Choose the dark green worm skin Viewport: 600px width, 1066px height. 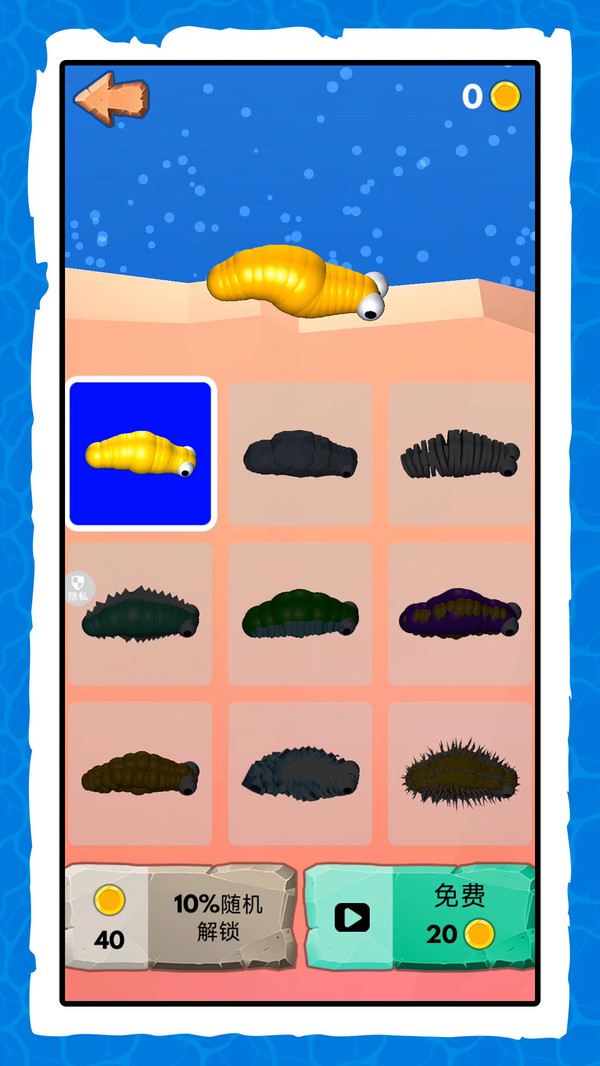pos(300,614)
